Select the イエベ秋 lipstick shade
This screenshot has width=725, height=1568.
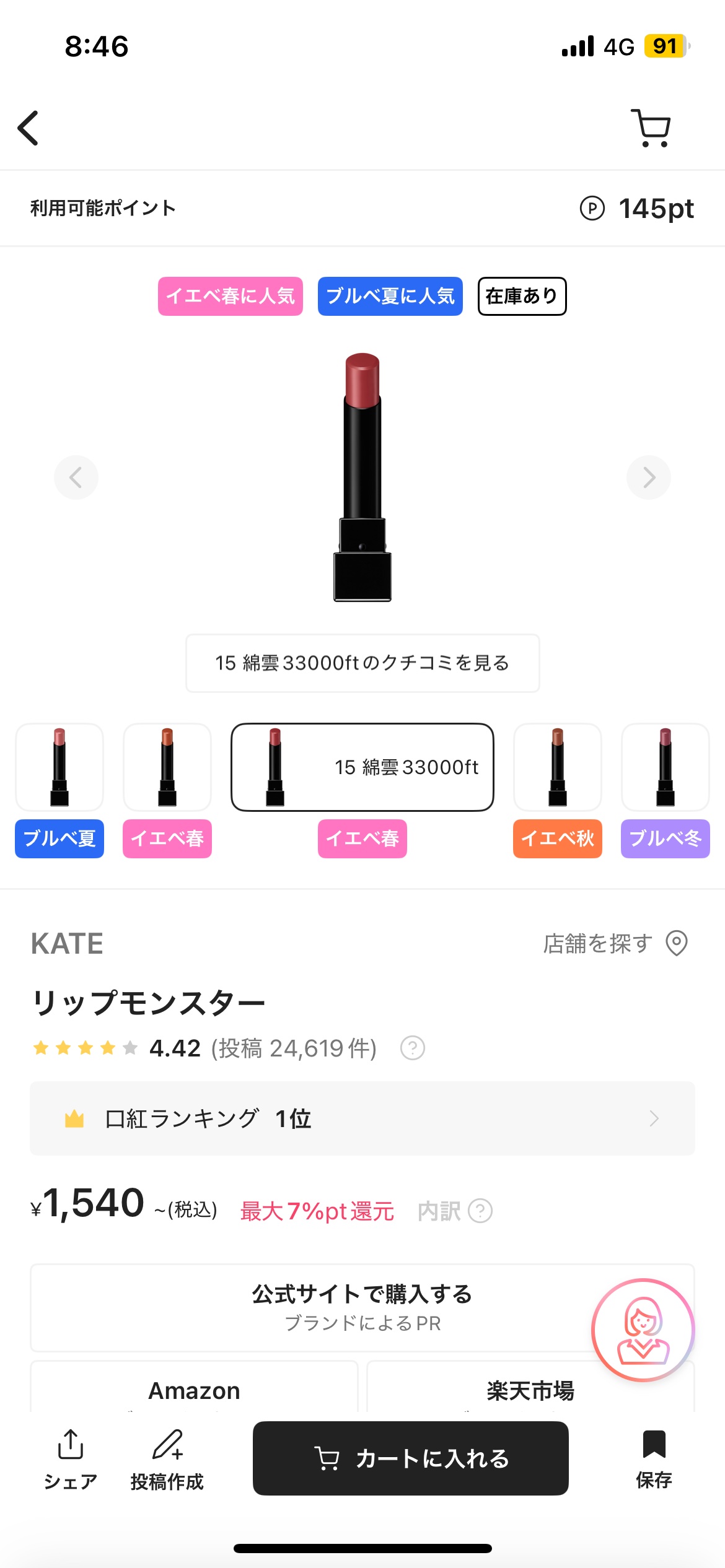pyautogui.click(x=557, y=767)
